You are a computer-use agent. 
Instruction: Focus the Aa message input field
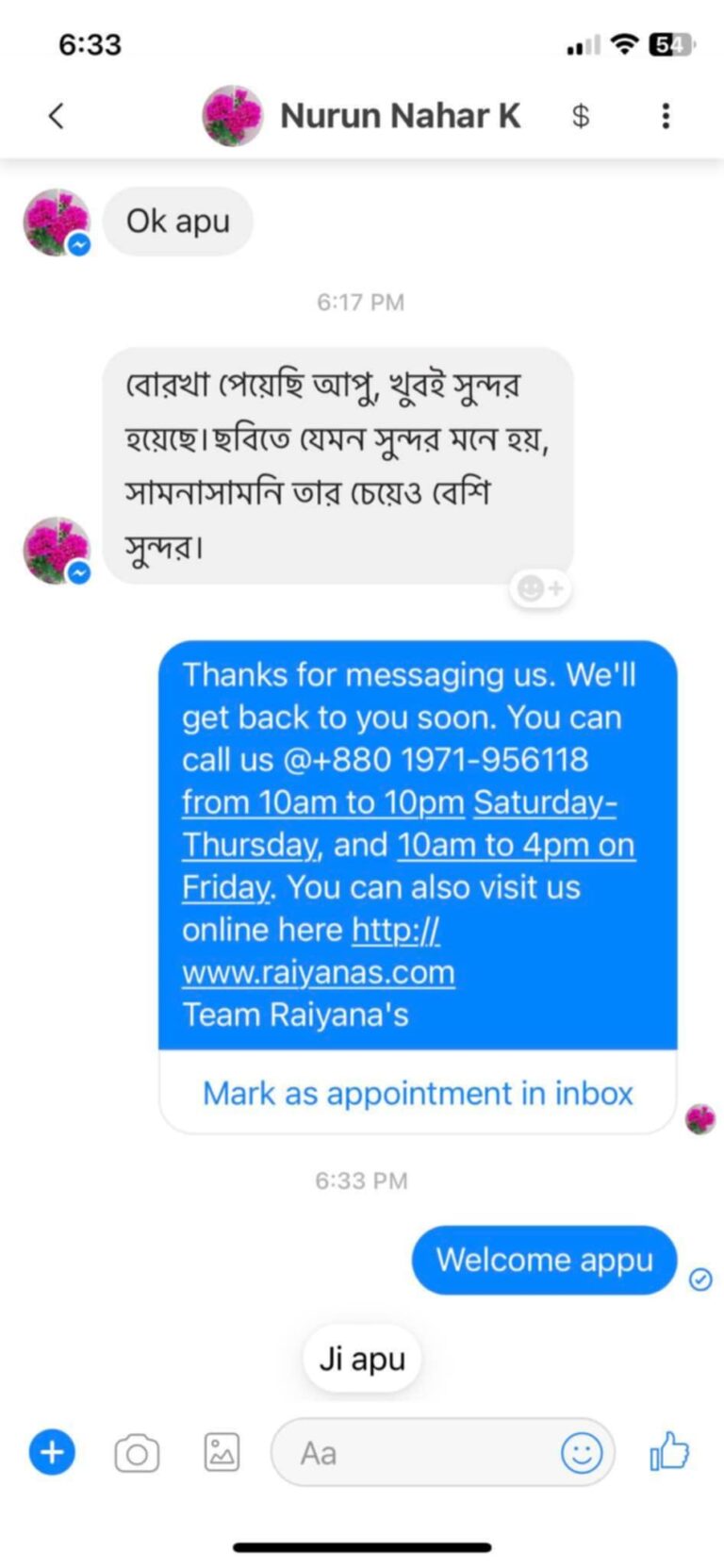coord(415,1453)
